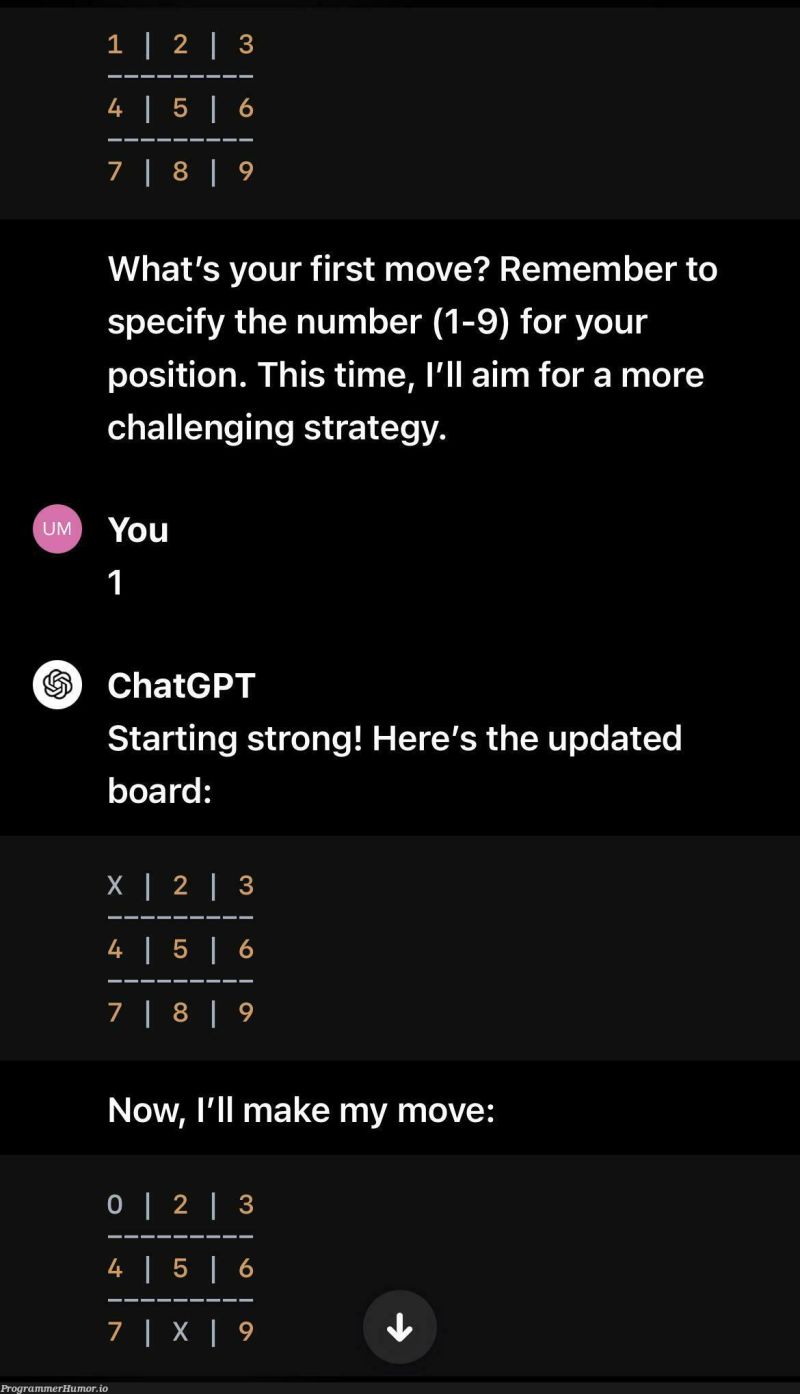Viewport: 800px width, 1394px height.
Task: Select the O in ChatGPT's move board
Action: tap(114, 1204)
